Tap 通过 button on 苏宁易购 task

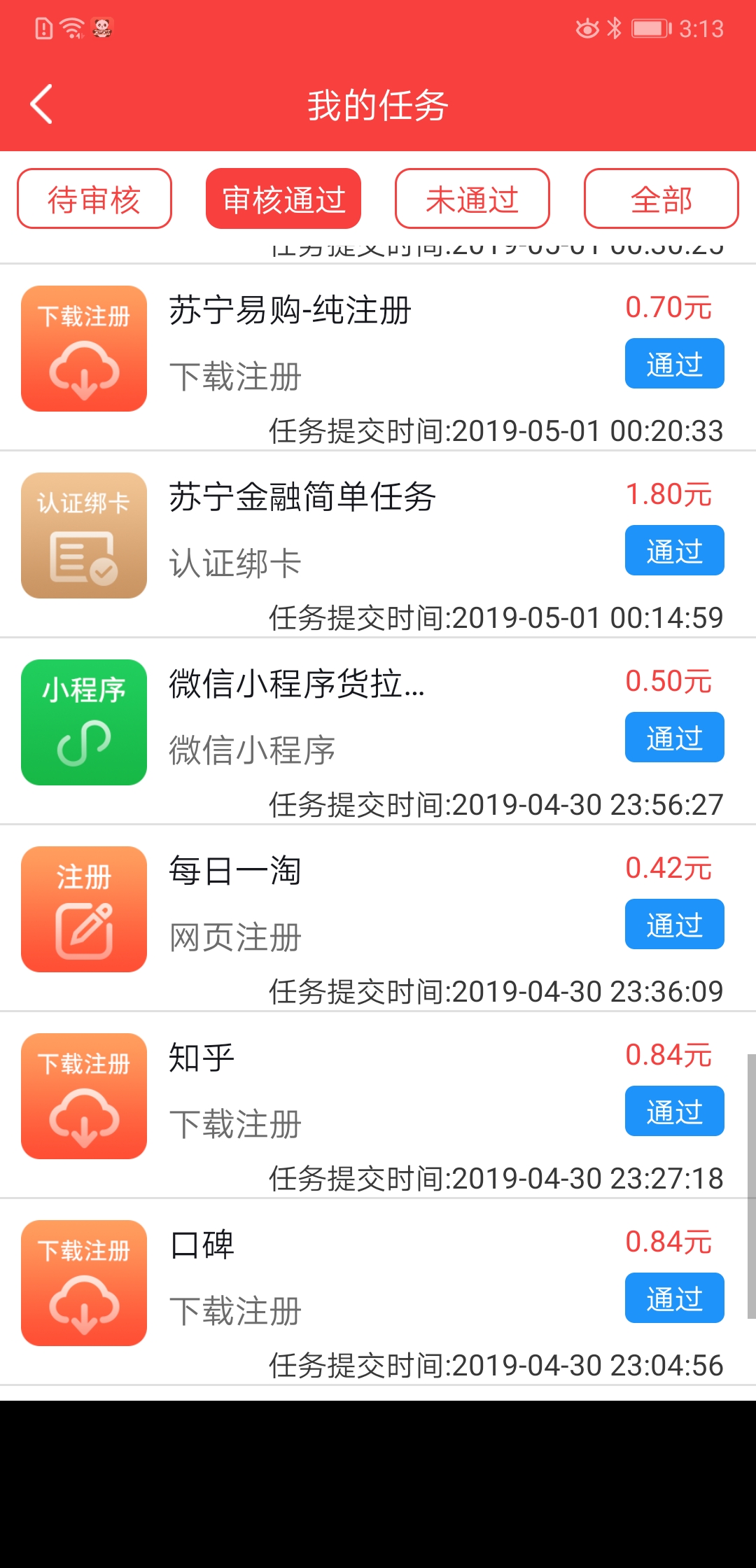674,363
